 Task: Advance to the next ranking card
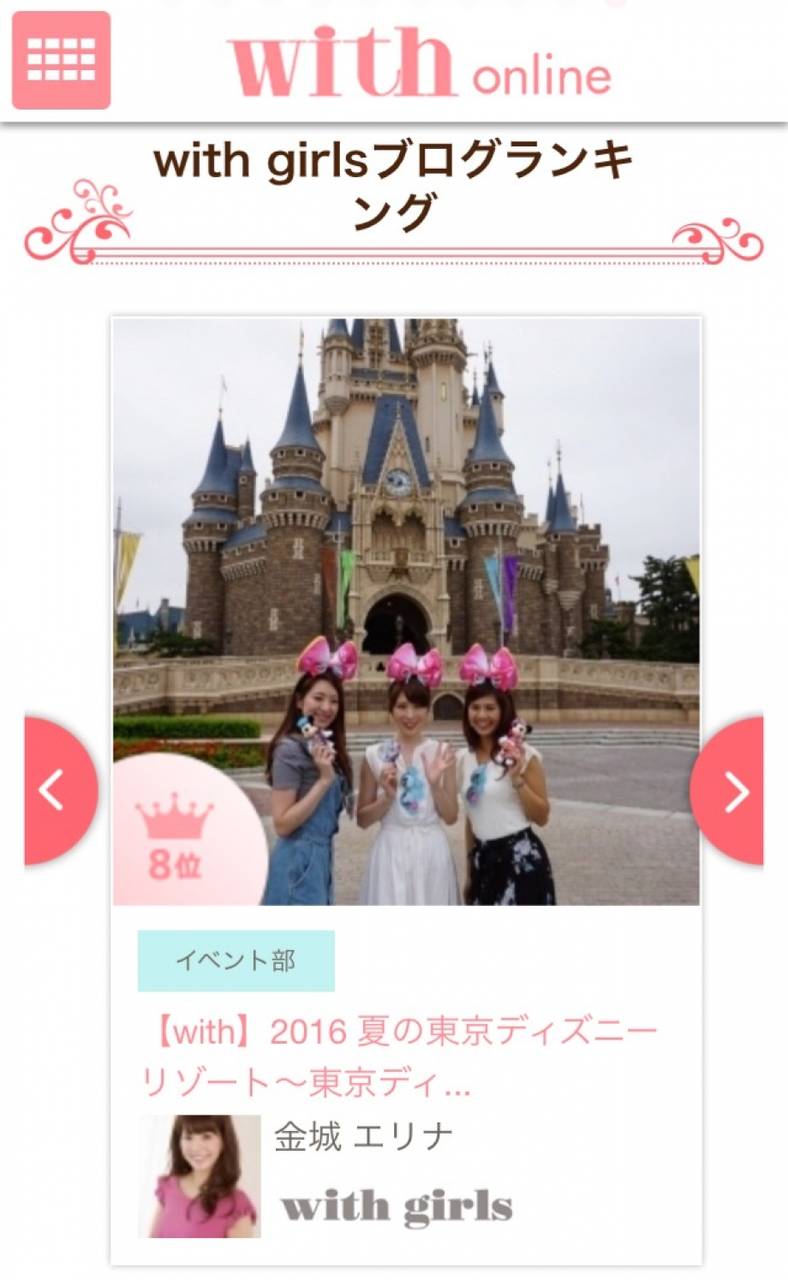point(732,790)
